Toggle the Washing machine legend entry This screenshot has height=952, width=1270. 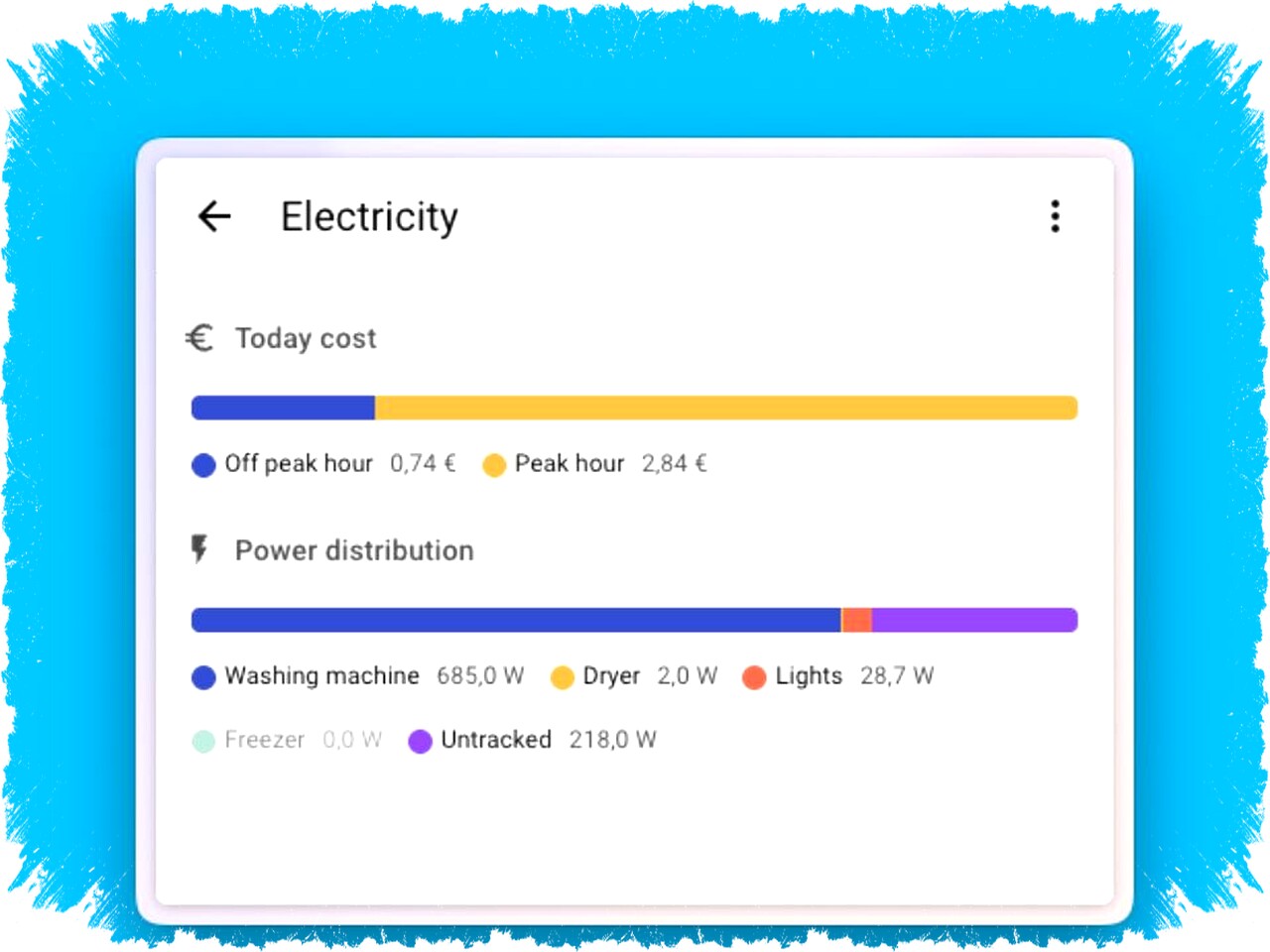pos(320,676)
